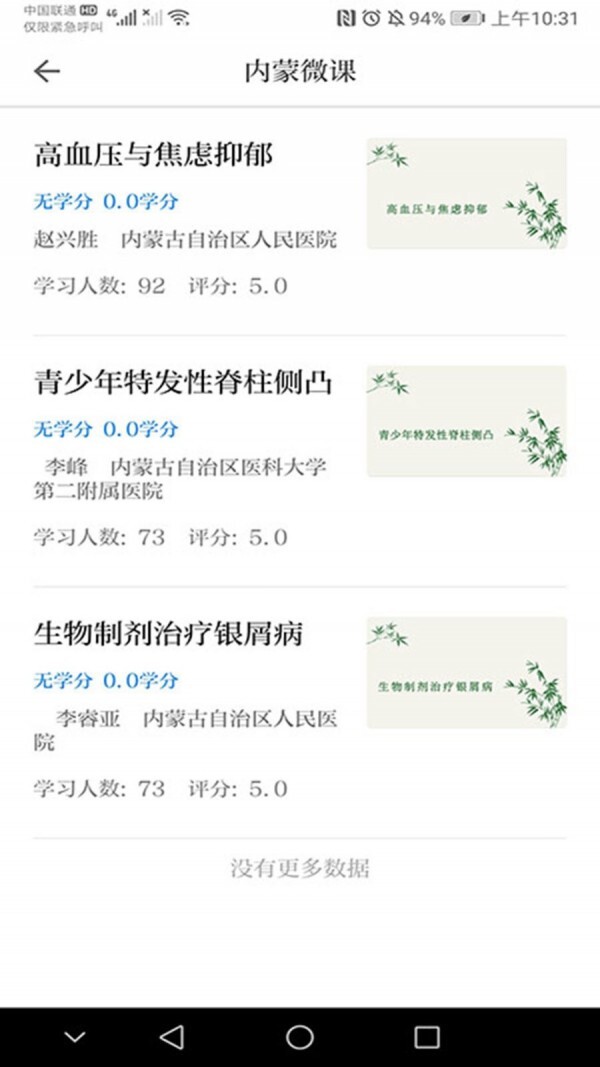Open the 高血压与焦虑抑郁 course
600x1067 pixels.
(x=153, y=155)
